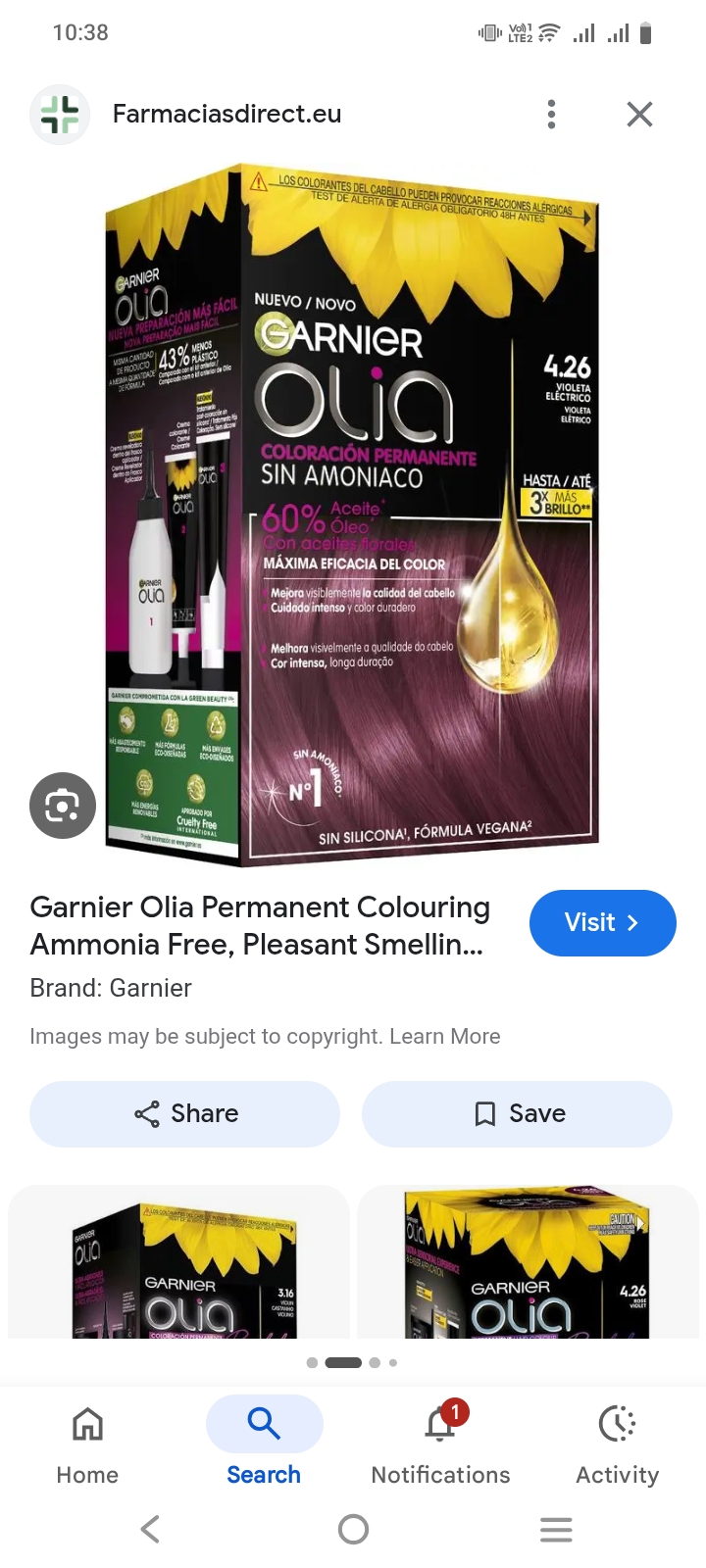
Task: Tap the system back button
Action: 150,1529
